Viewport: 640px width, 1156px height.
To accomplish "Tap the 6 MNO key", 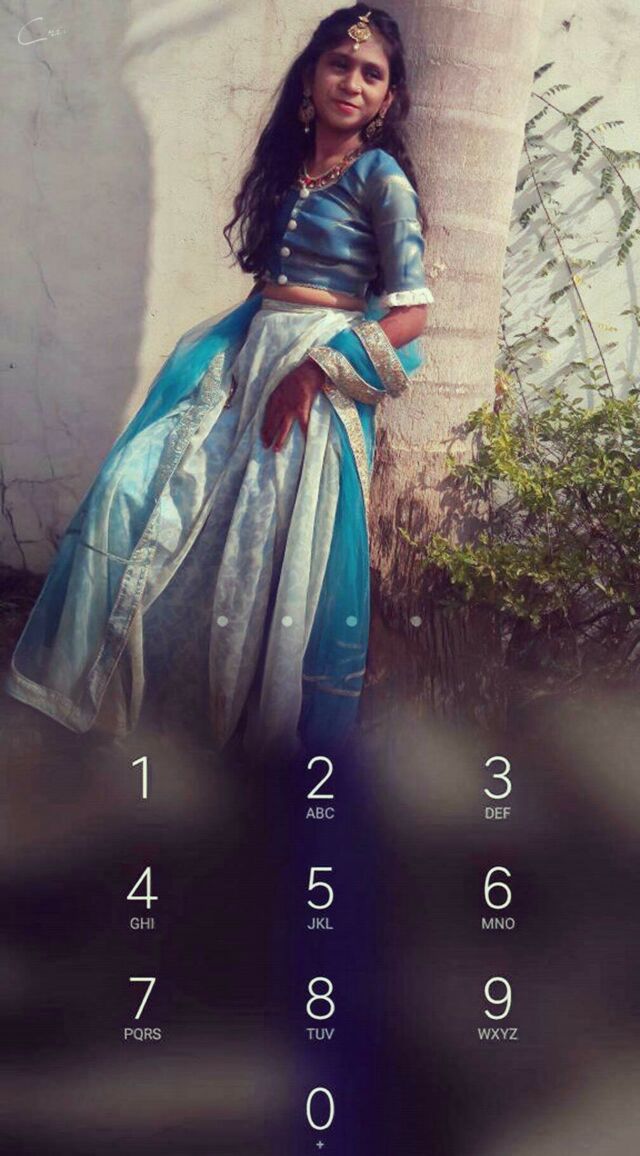I will tap(497, 897).
